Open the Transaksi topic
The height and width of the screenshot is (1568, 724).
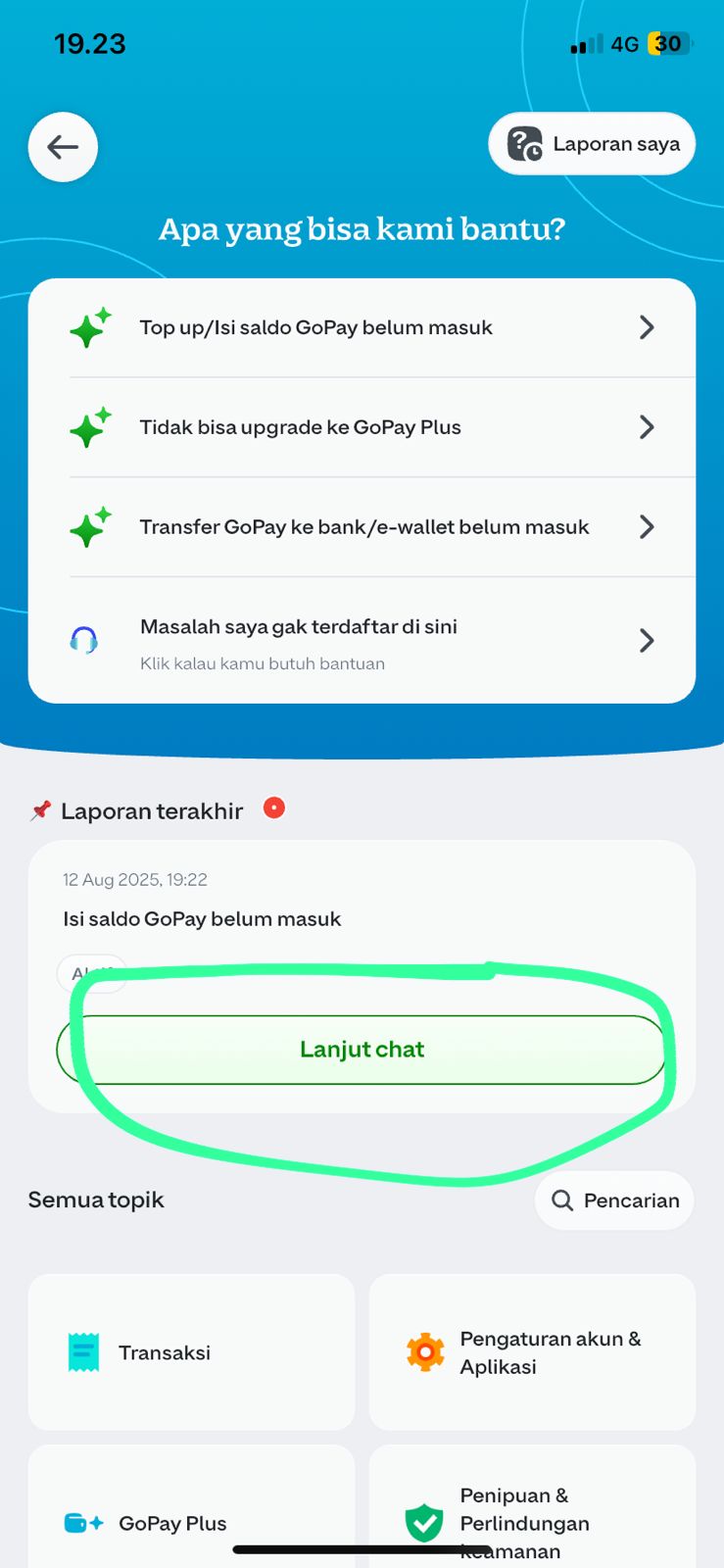pos(191,1352)
